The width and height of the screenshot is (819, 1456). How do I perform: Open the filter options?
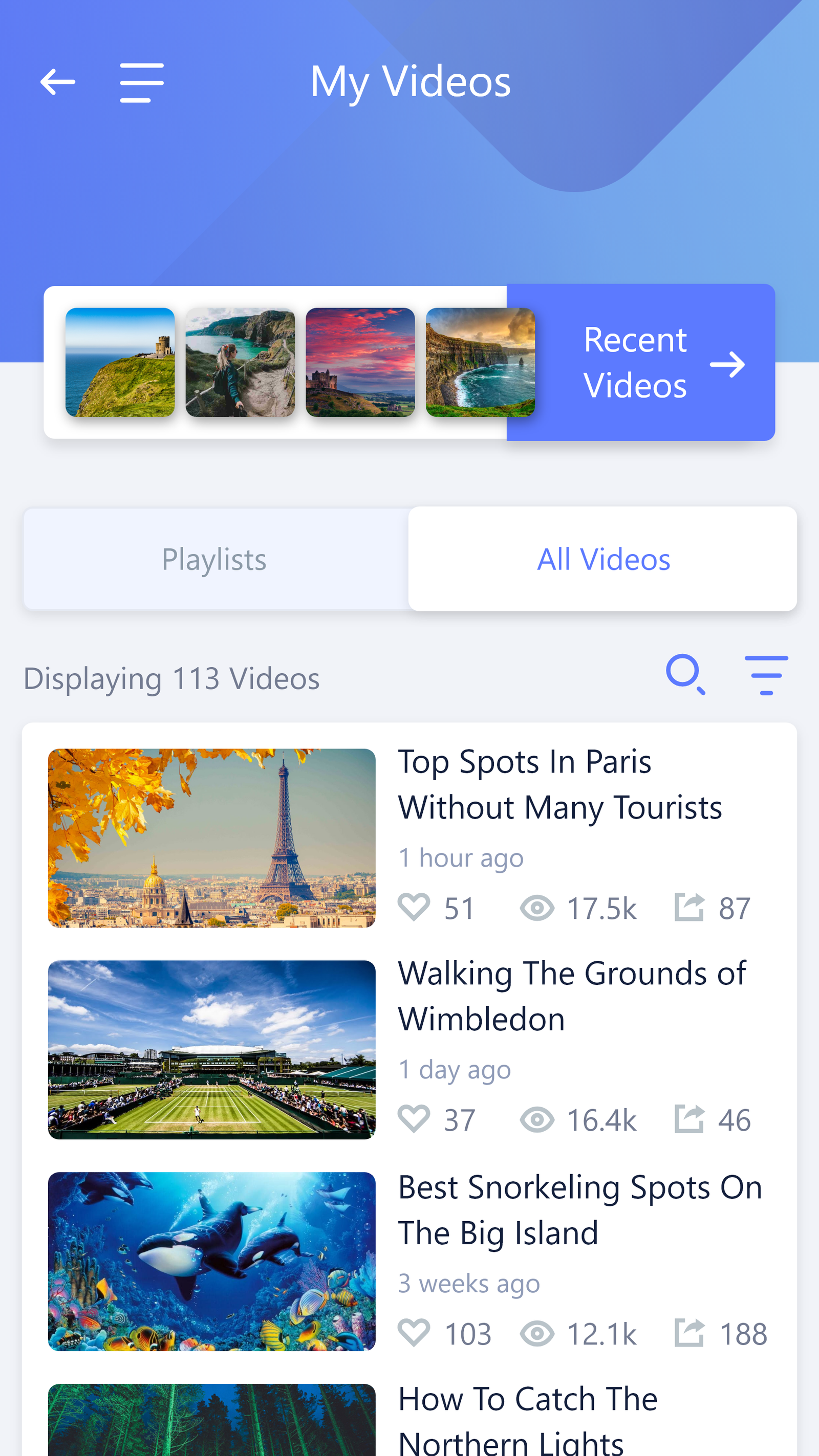766,674
